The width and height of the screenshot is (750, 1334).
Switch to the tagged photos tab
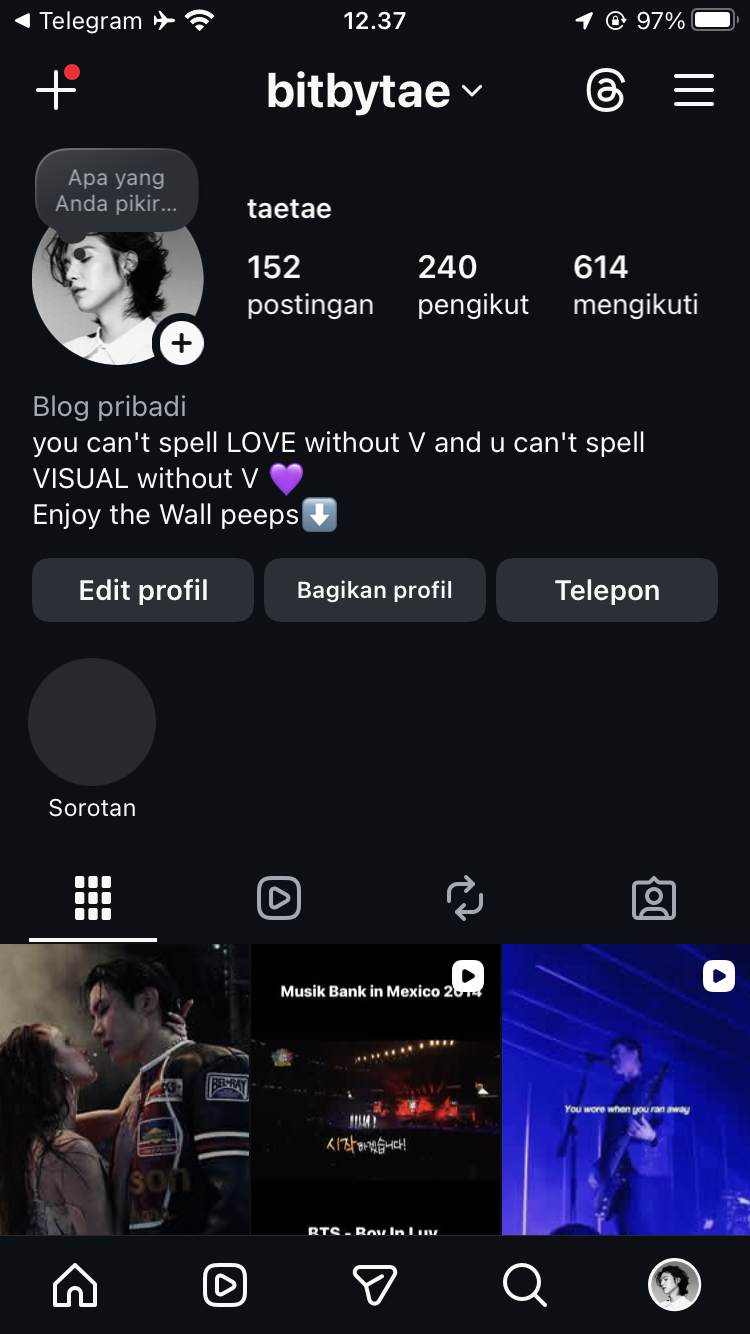654,899
